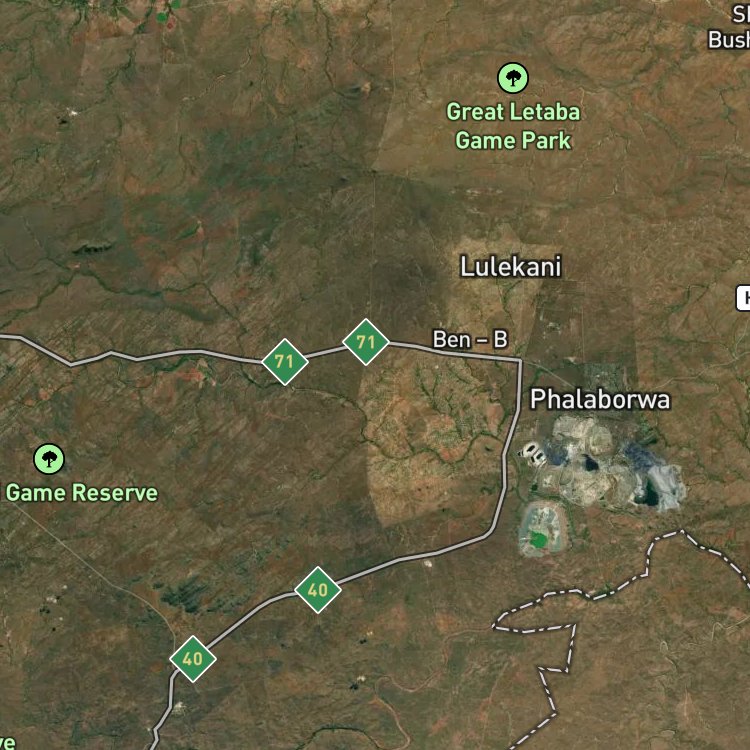Tap the Phalaborwa place label

tap(600, 399)
